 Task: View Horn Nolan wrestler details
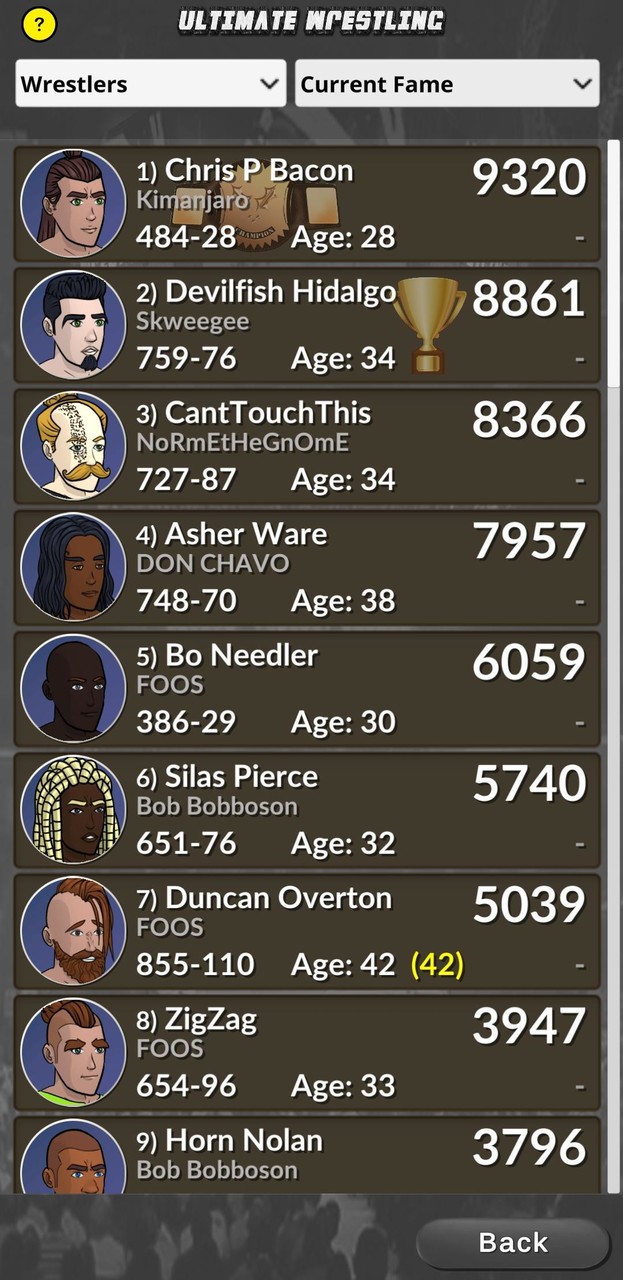(x=307, y=1156)
